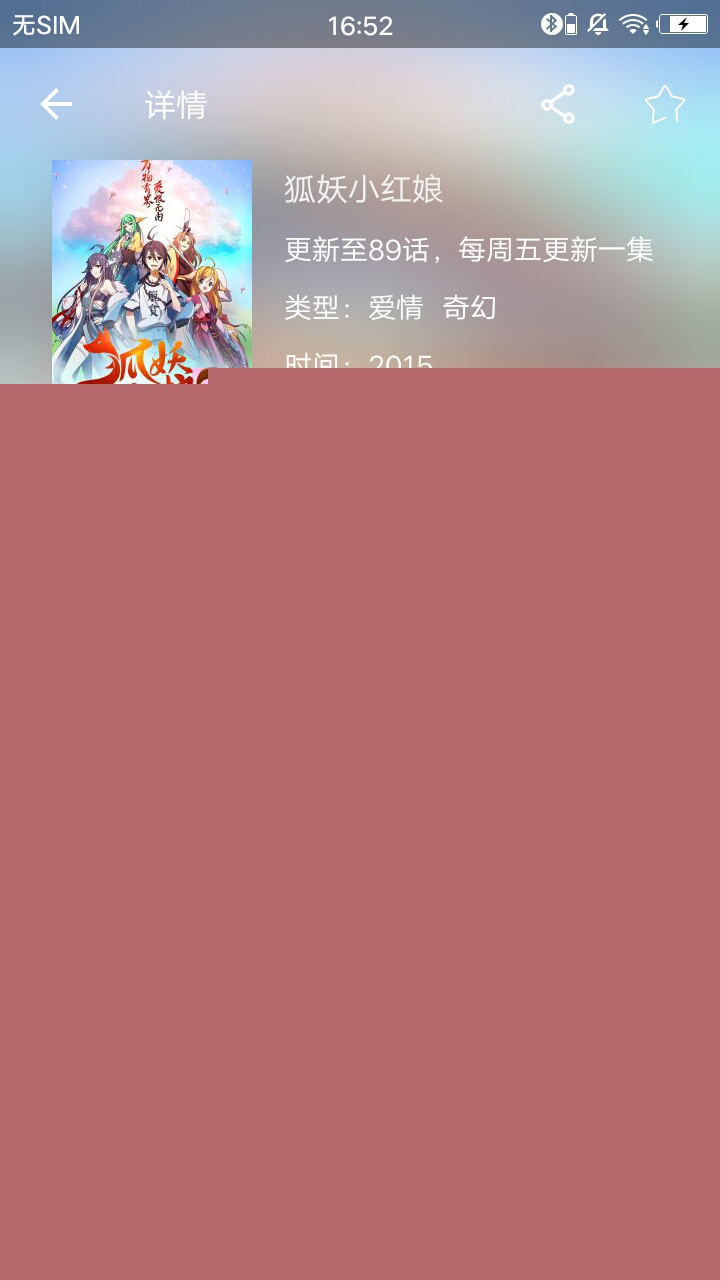Favorite 狐妖小红娘 with the star icon

point(664,104)
